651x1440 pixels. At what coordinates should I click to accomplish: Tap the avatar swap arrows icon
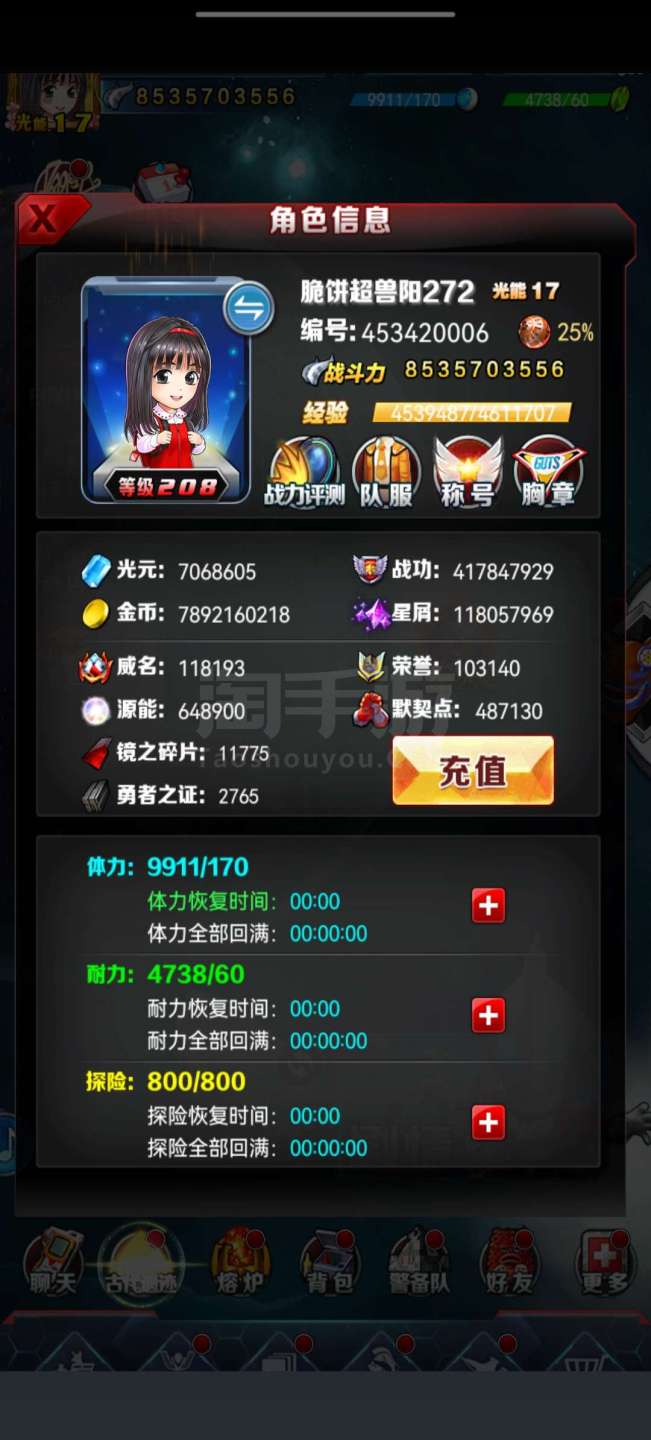[x=248, y=310]
